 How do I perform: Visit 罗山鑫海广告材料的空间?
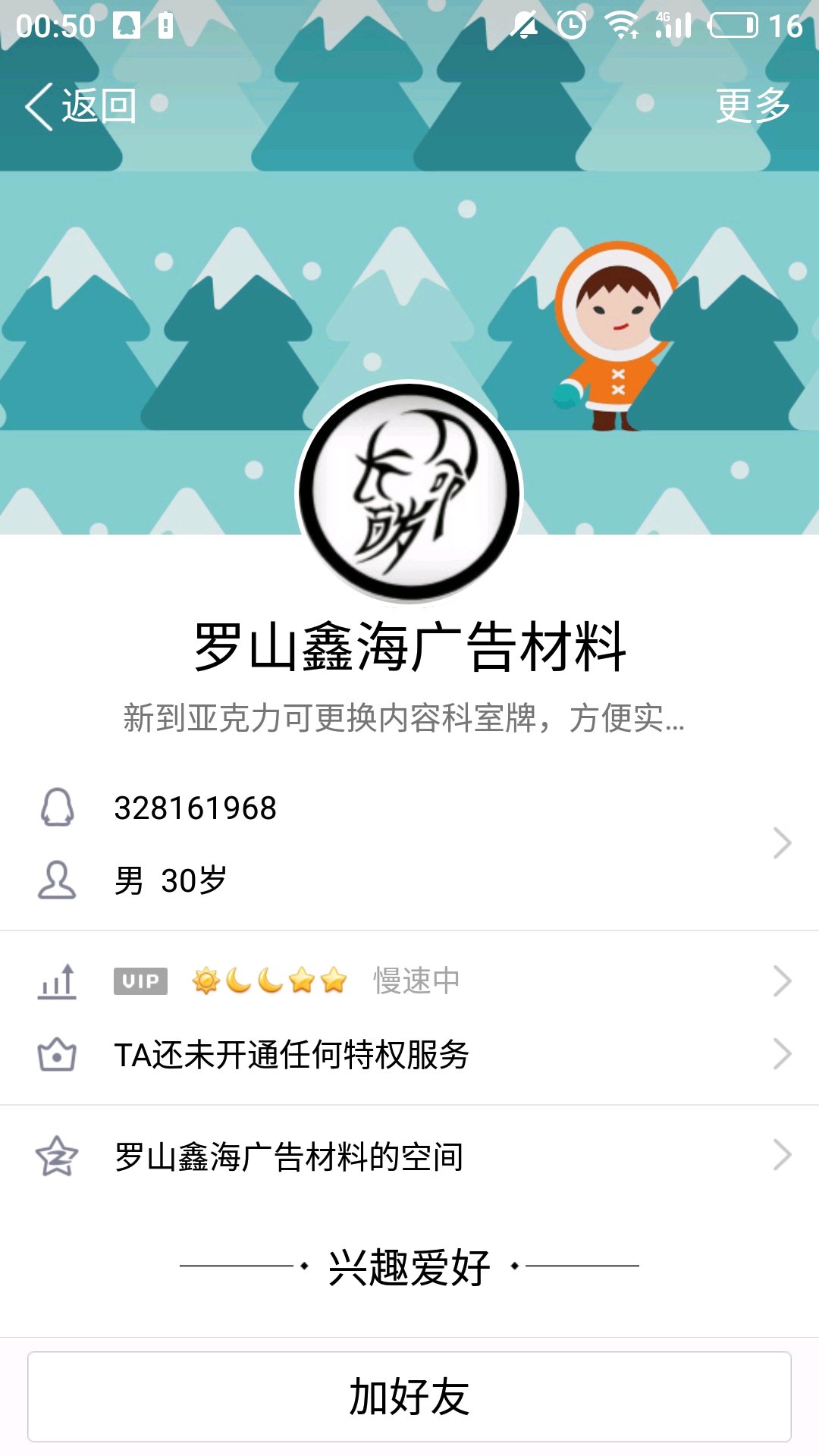pyautogui.click(x=409, y=1156)
